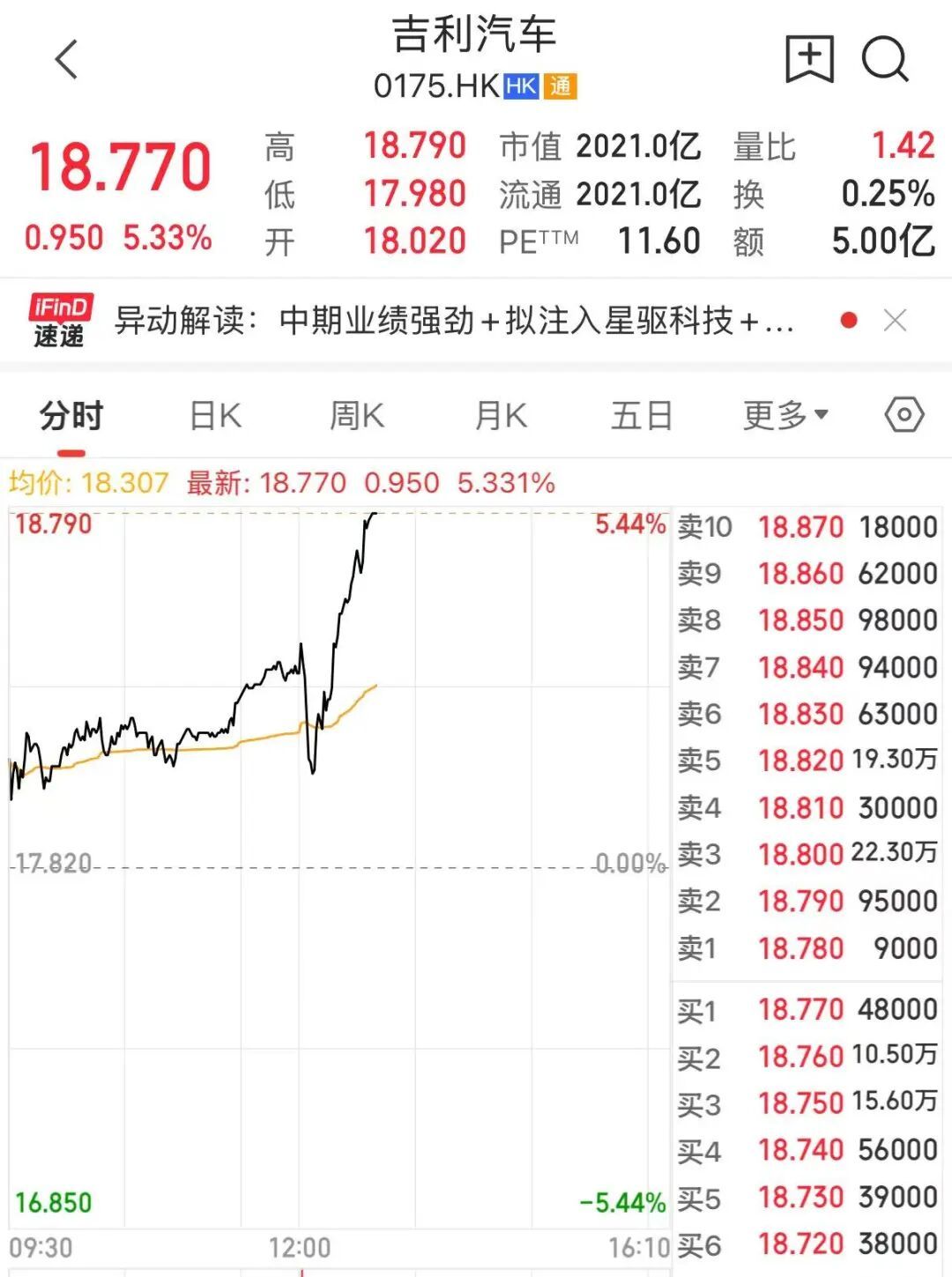Switch to the 五日 chart tab
952x1277 pixels.
[x=642, y=415]
